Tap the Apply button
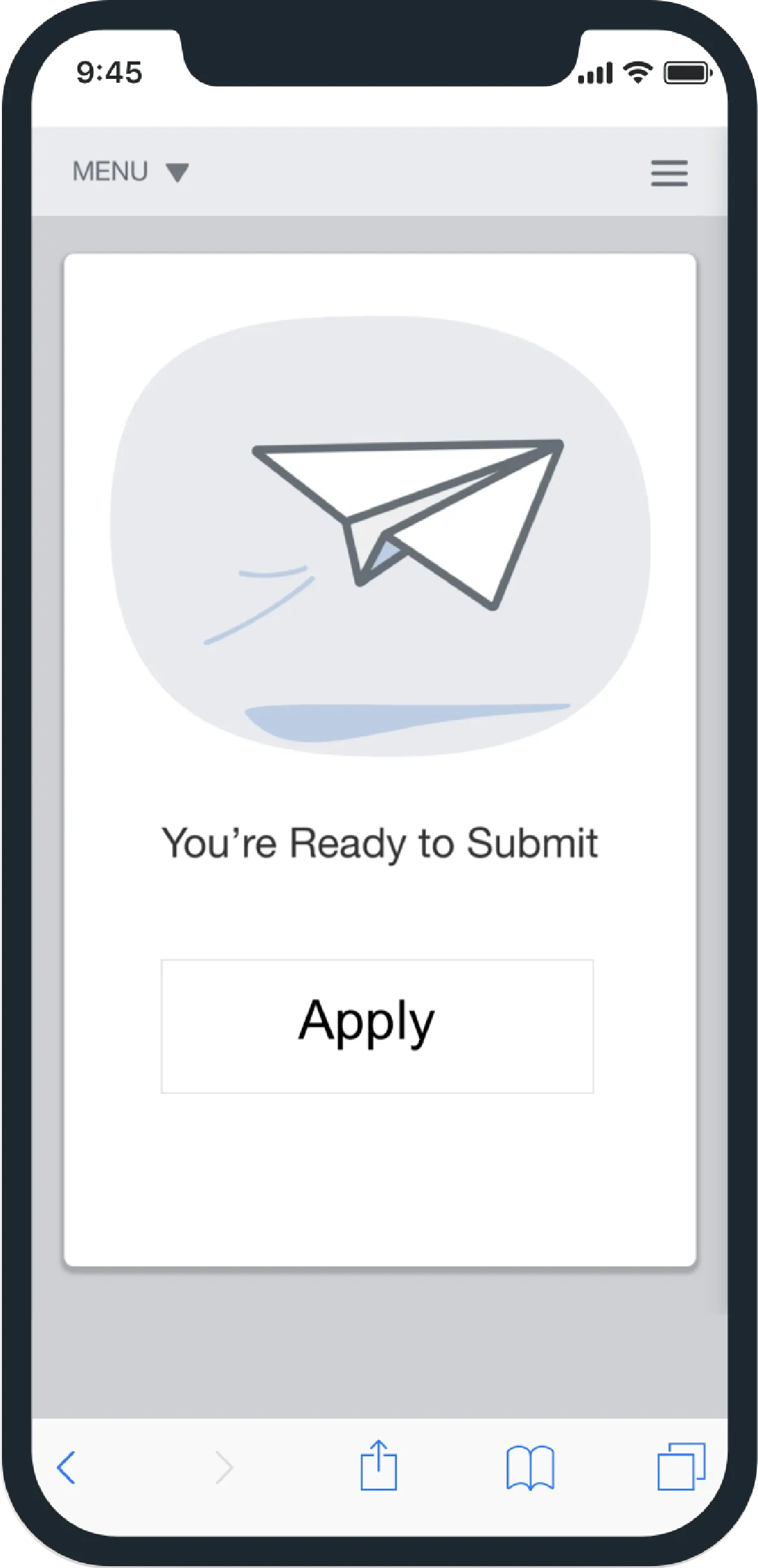 tap(377, 1026)
